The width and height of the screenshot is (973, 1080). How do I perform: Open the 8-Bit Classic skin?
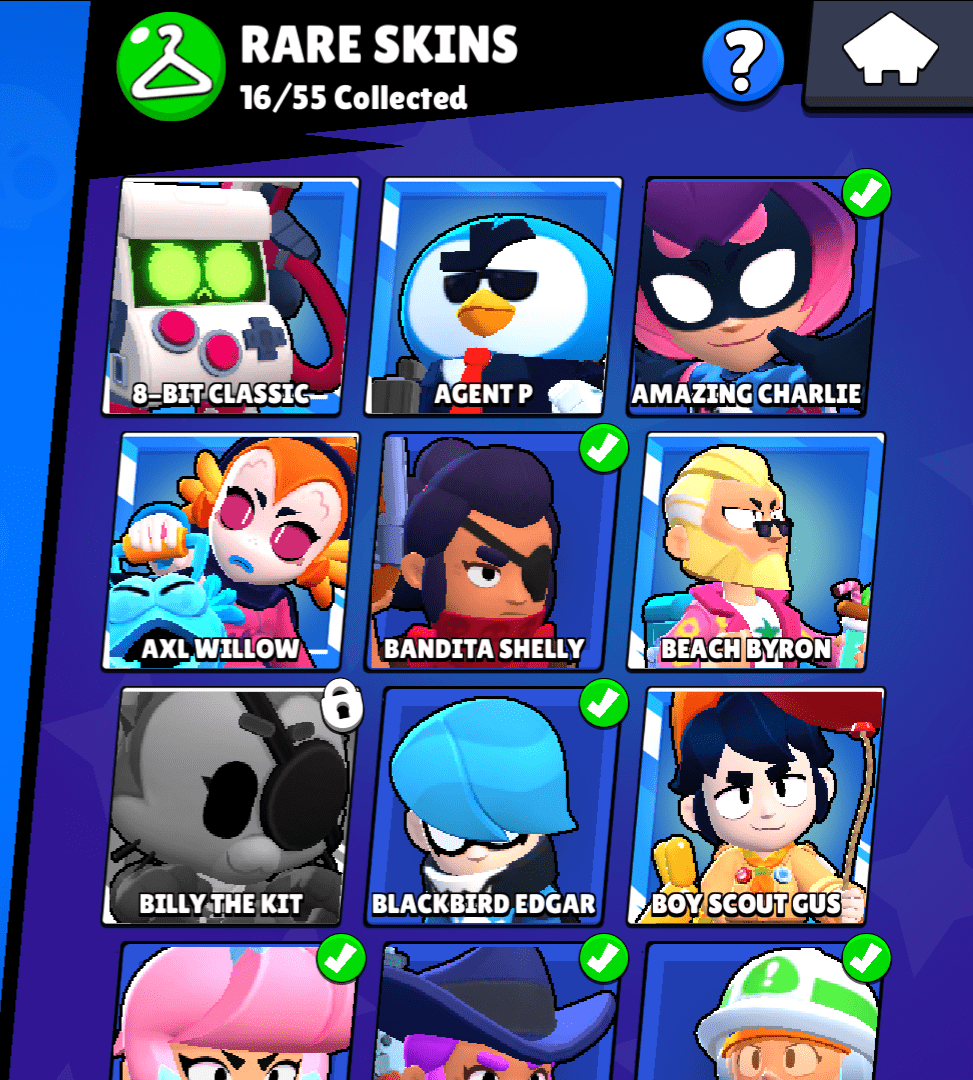point(230,295)
